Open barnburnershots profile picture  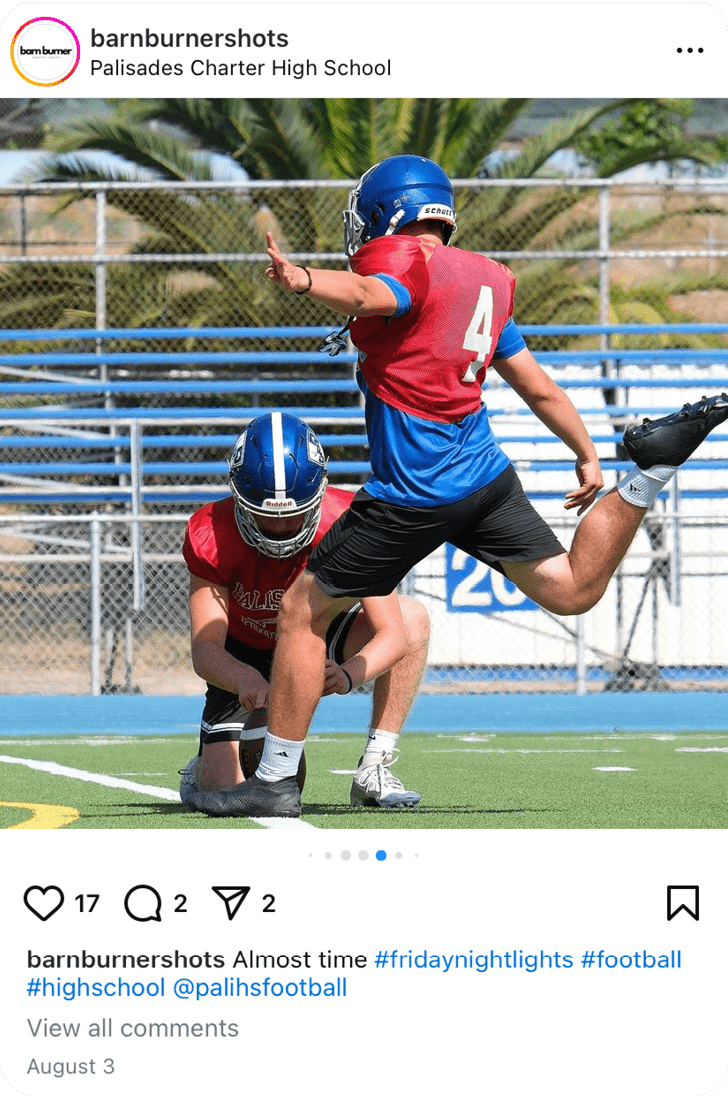click(45, 51)
